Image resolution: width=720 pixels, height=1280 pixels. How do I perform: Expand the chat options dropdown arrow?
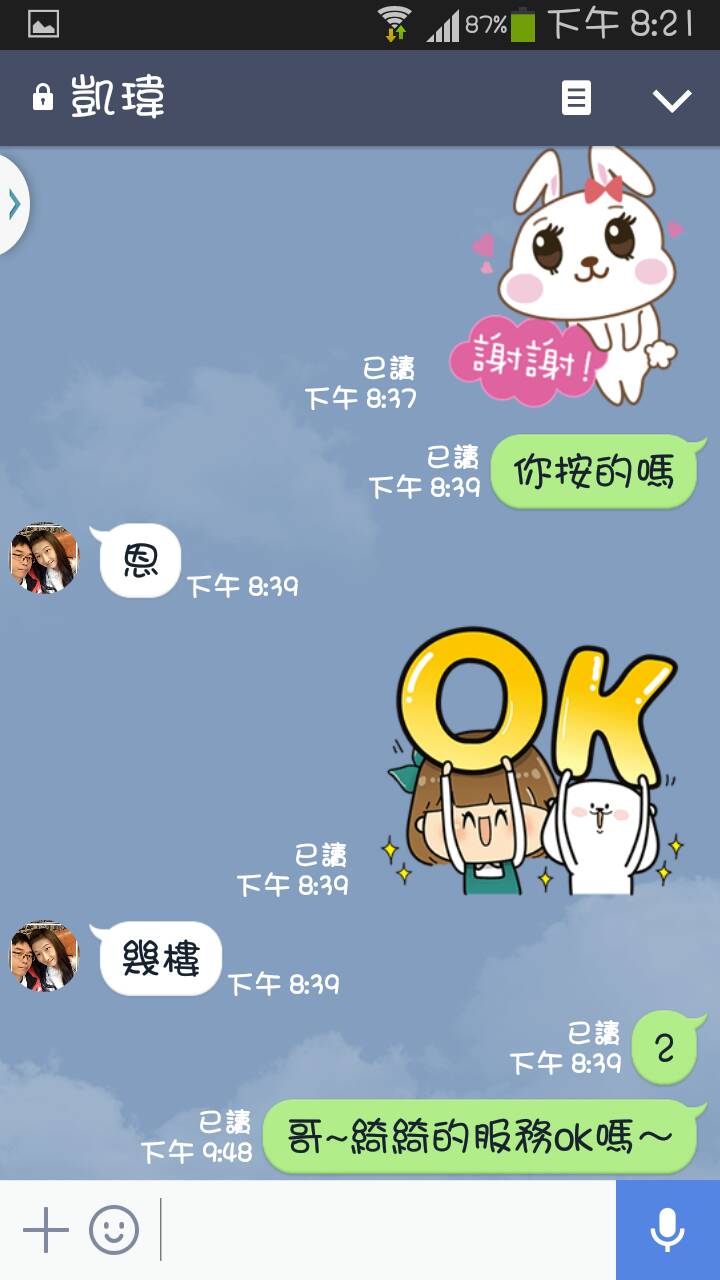click(x=671, y=99)
